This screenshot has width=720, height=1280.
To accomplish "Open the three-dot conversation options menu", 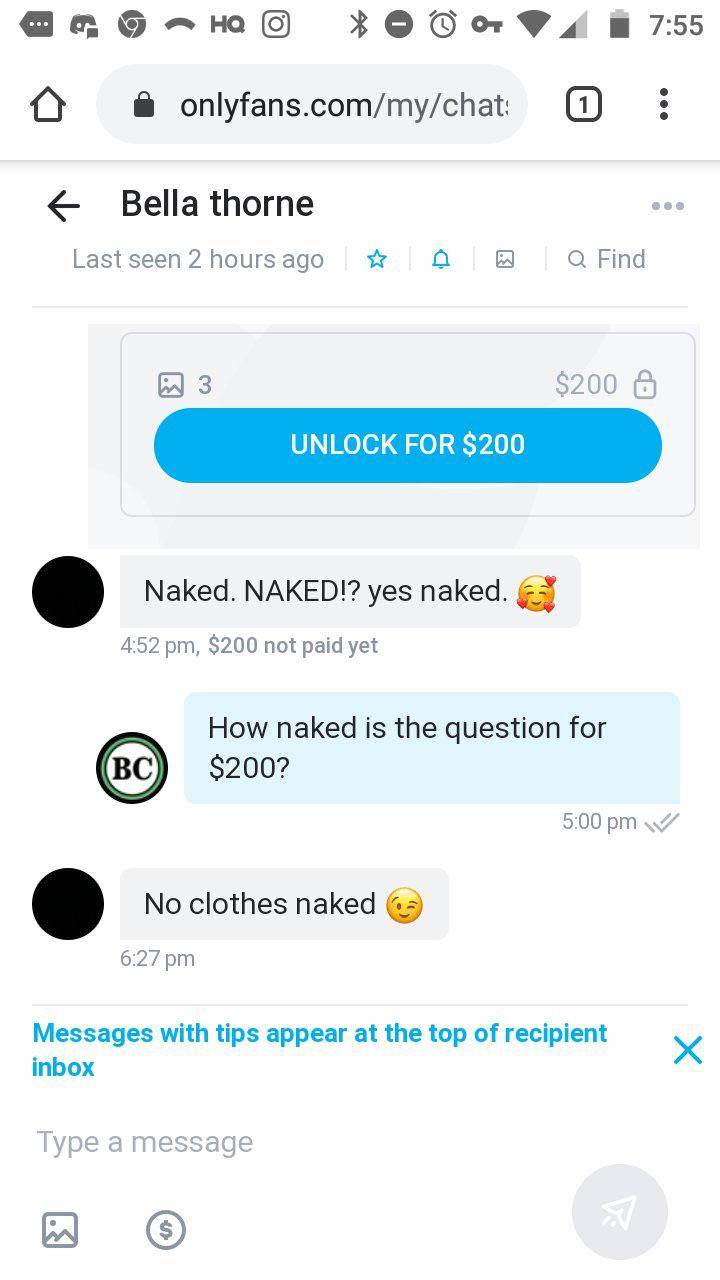I will click(667, 206).
